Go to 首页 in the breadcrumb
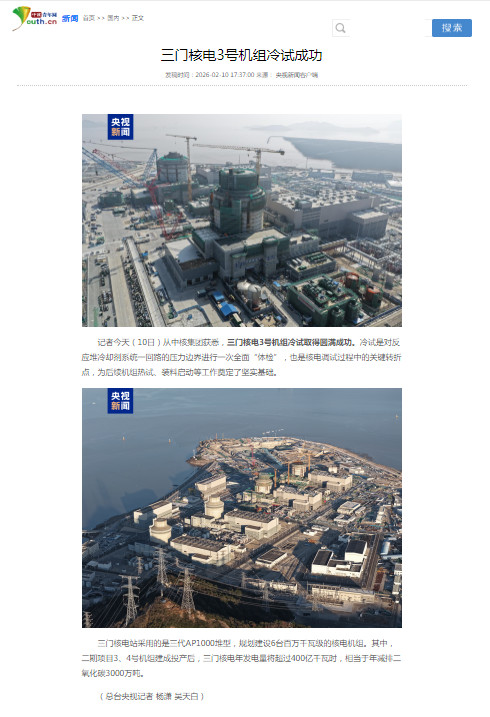This screenshot has width=490, height=717. [x=89, y=18]
